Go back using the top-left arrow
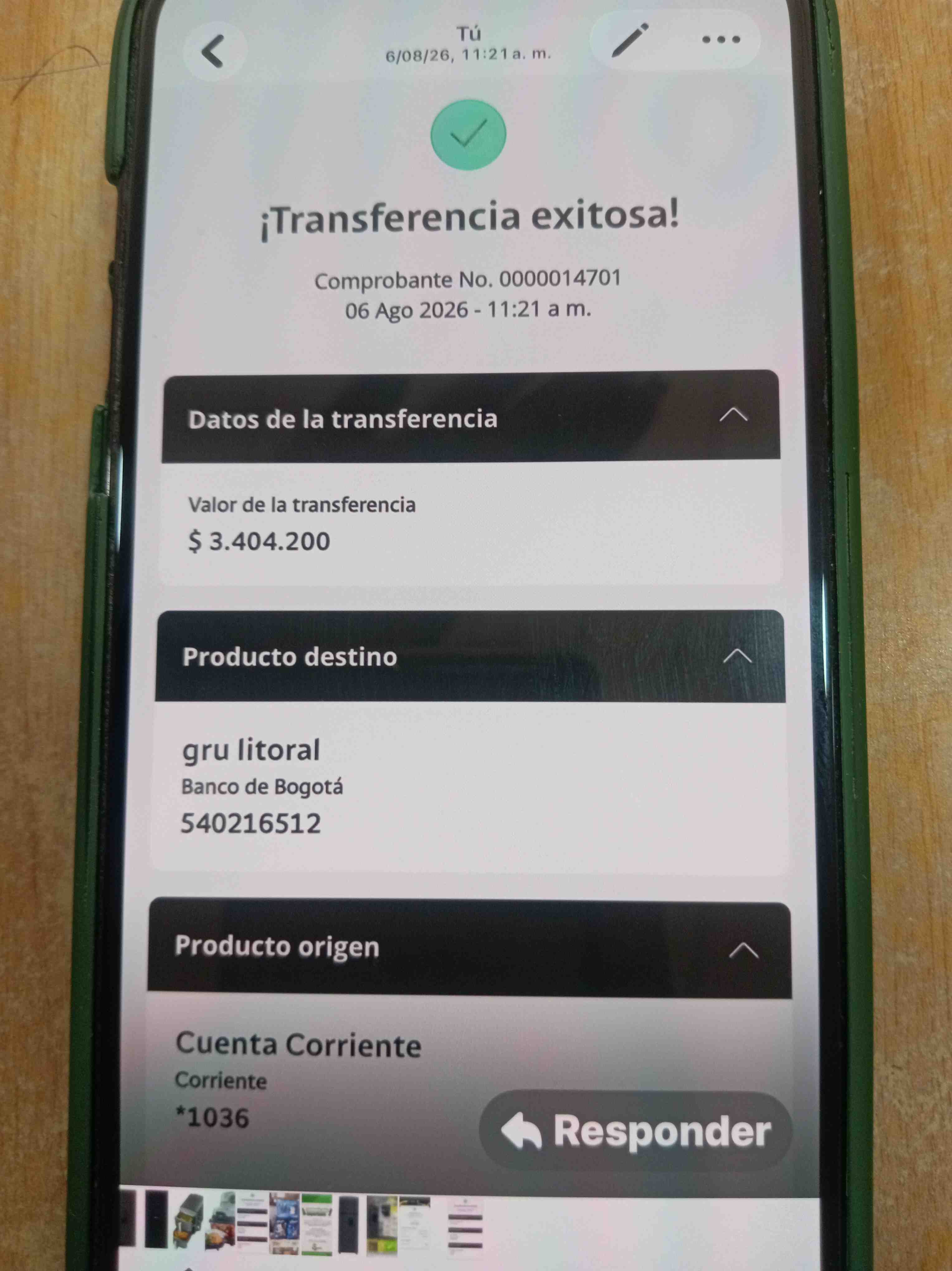Viewport: 952px width, 1271px height. (213, 52)
